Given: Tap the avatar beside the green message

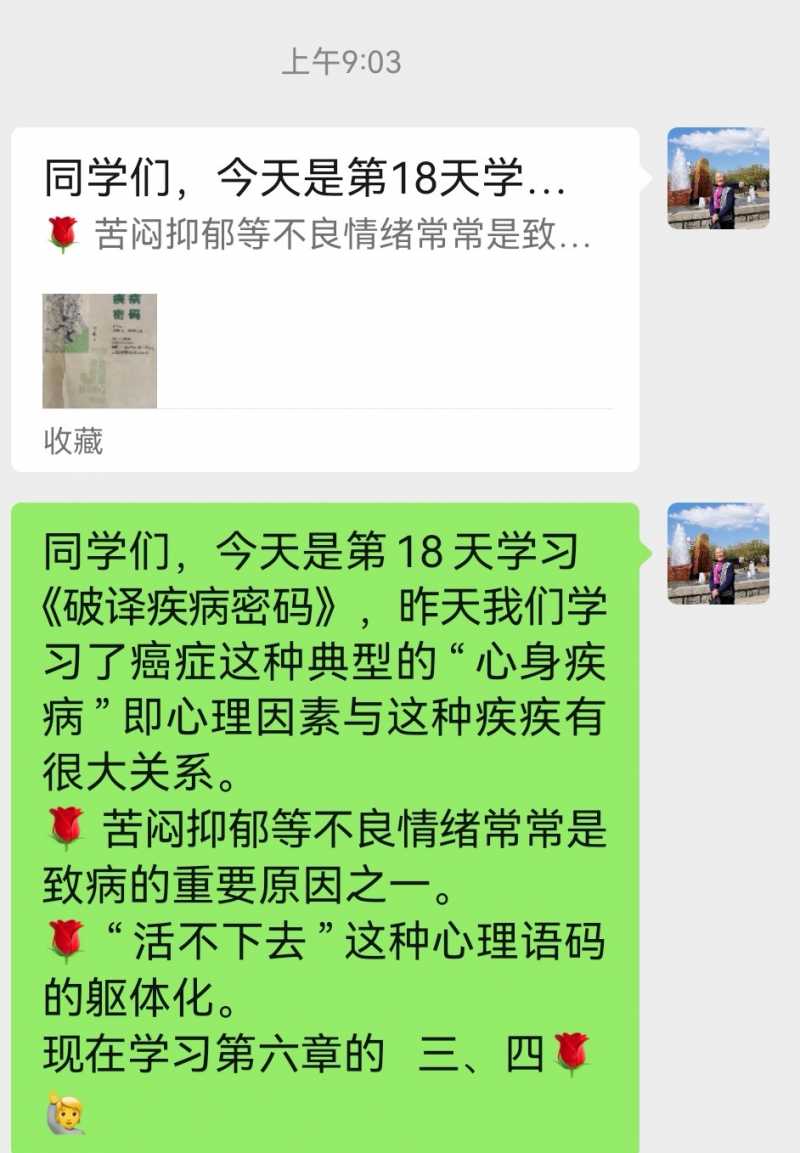Looking at the screenshot, I should click(718, 553).
